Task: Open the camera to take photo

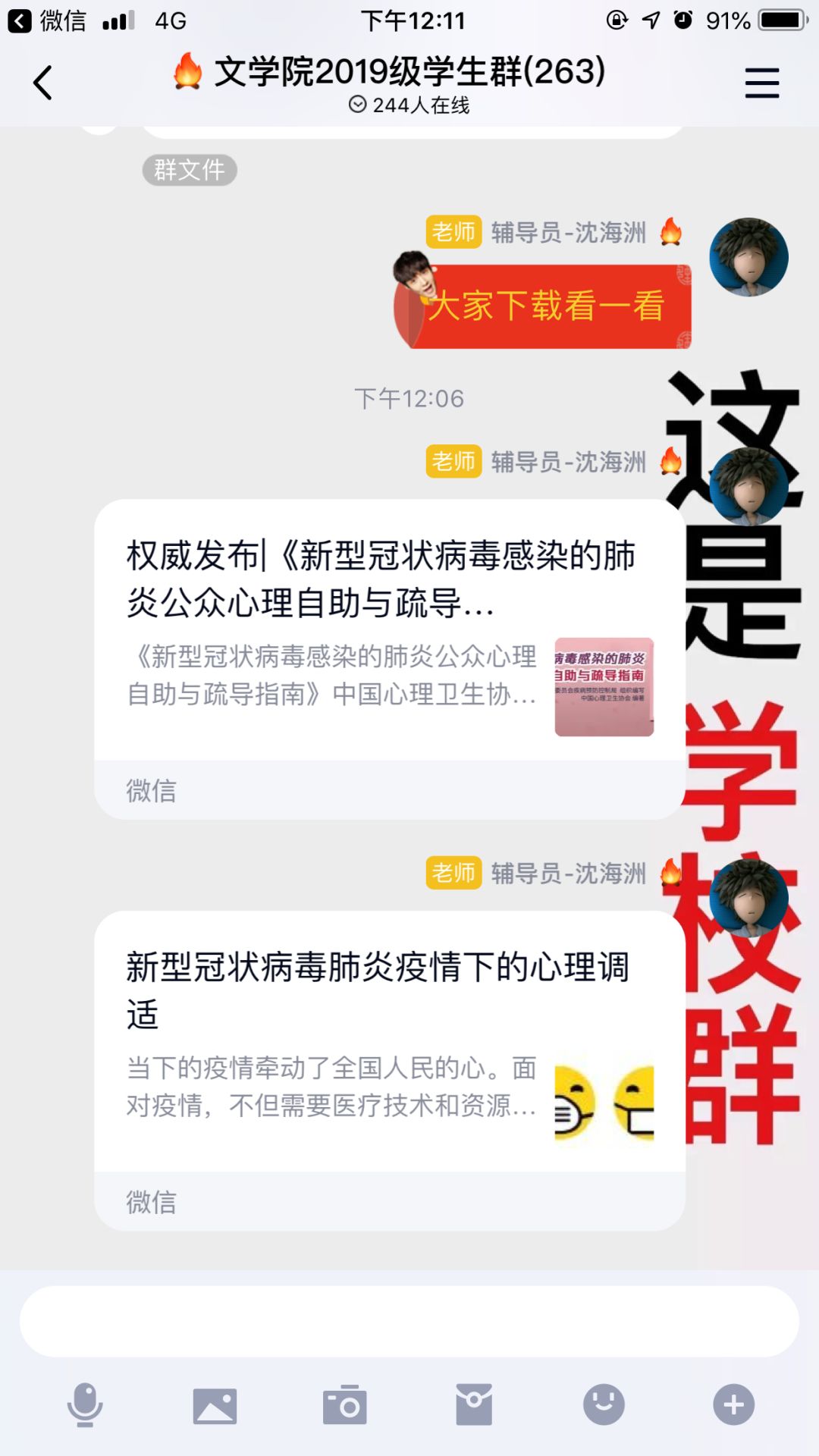Action: (344, 1405)
